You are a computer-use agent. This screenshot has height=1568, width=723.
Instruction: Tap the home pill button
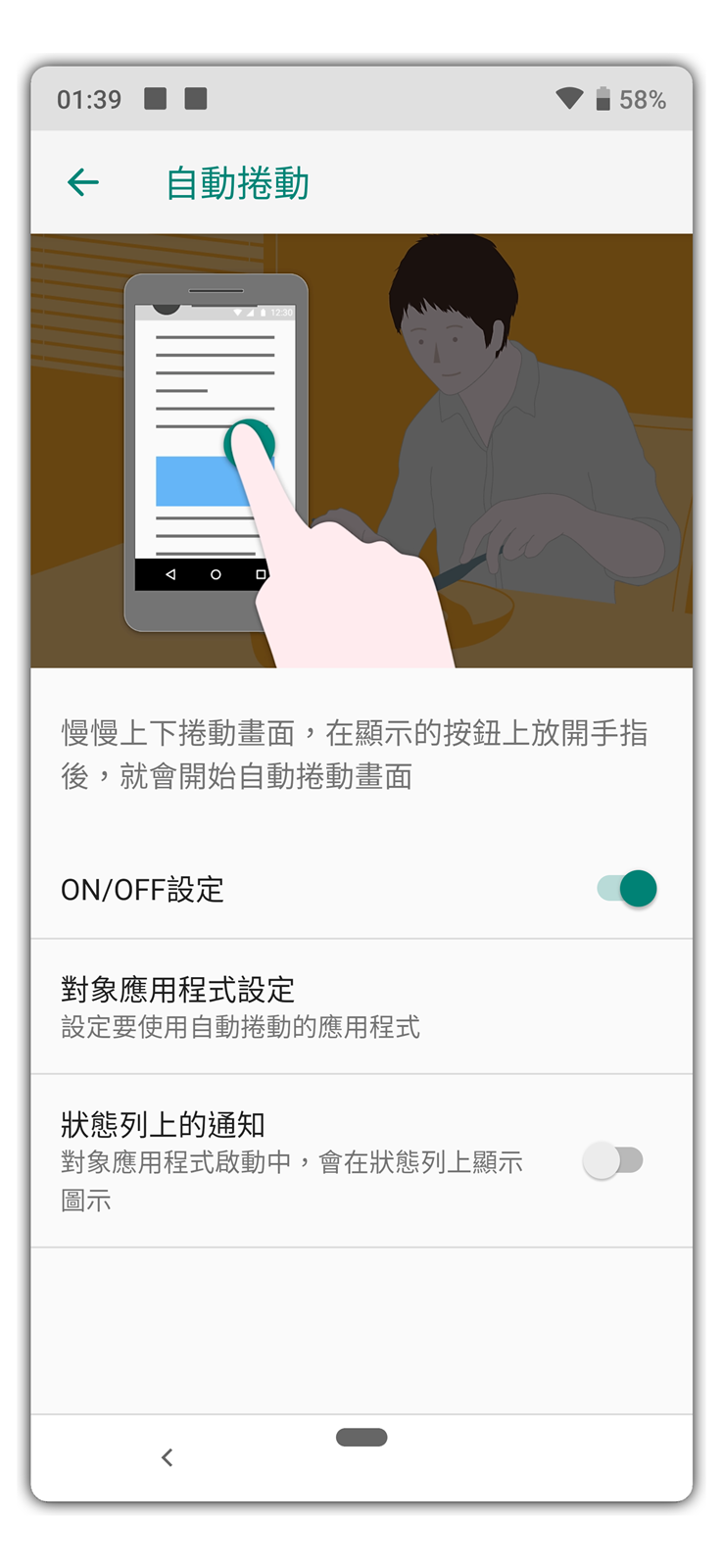pos(361,1437)
